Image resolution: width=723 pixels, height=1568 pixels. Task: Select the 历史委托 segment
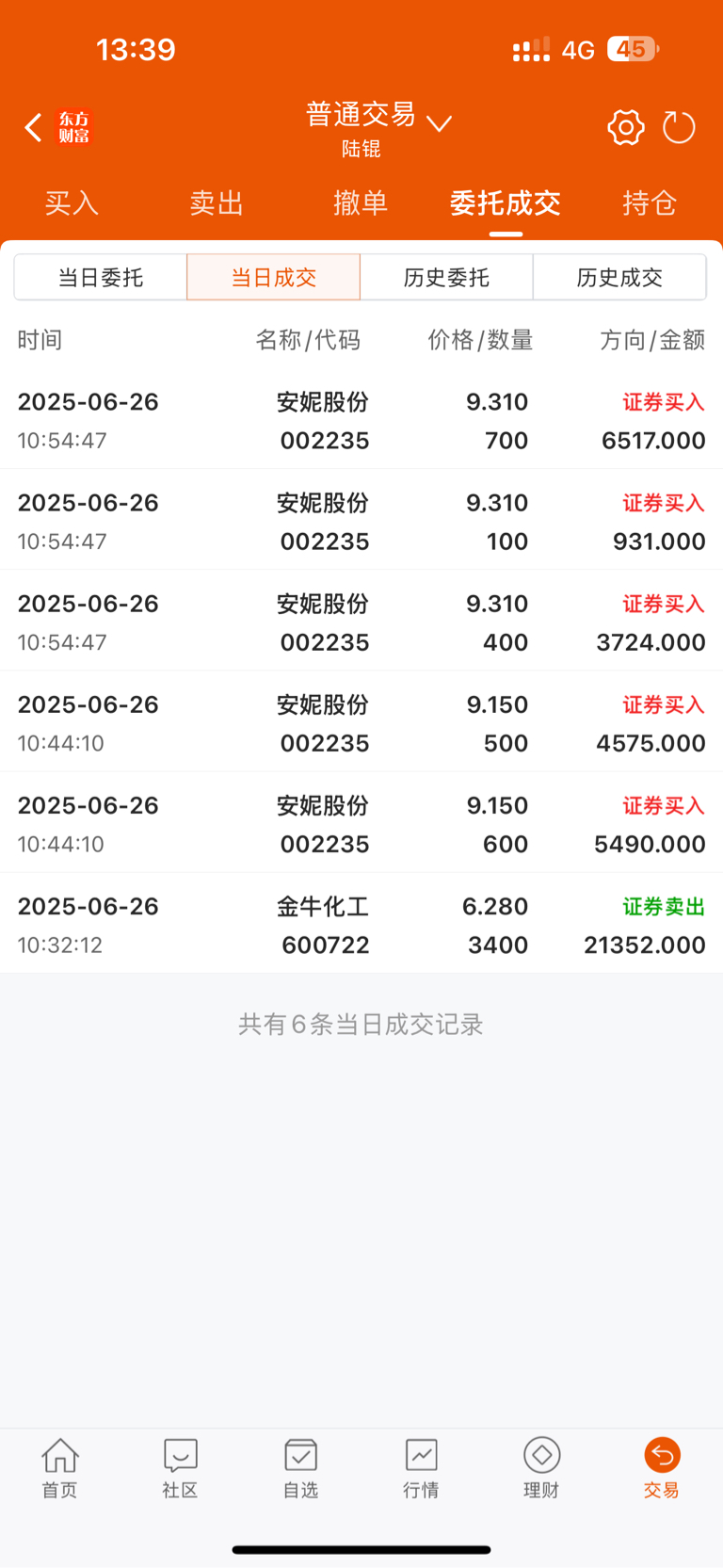(x=446, y=278)
